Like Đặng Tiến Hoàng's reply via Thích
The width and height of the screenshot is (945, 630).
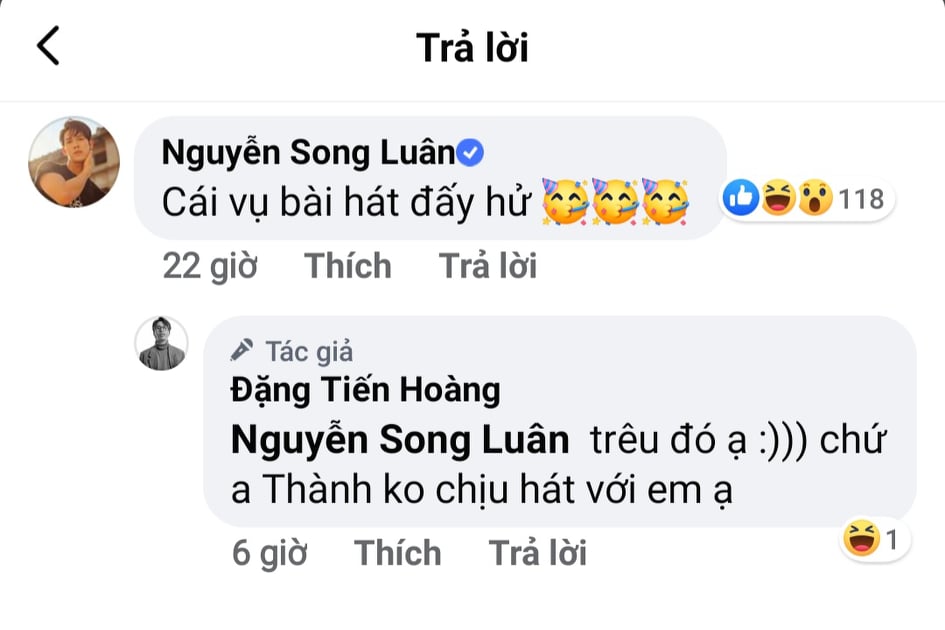click(x=397, y=552)
